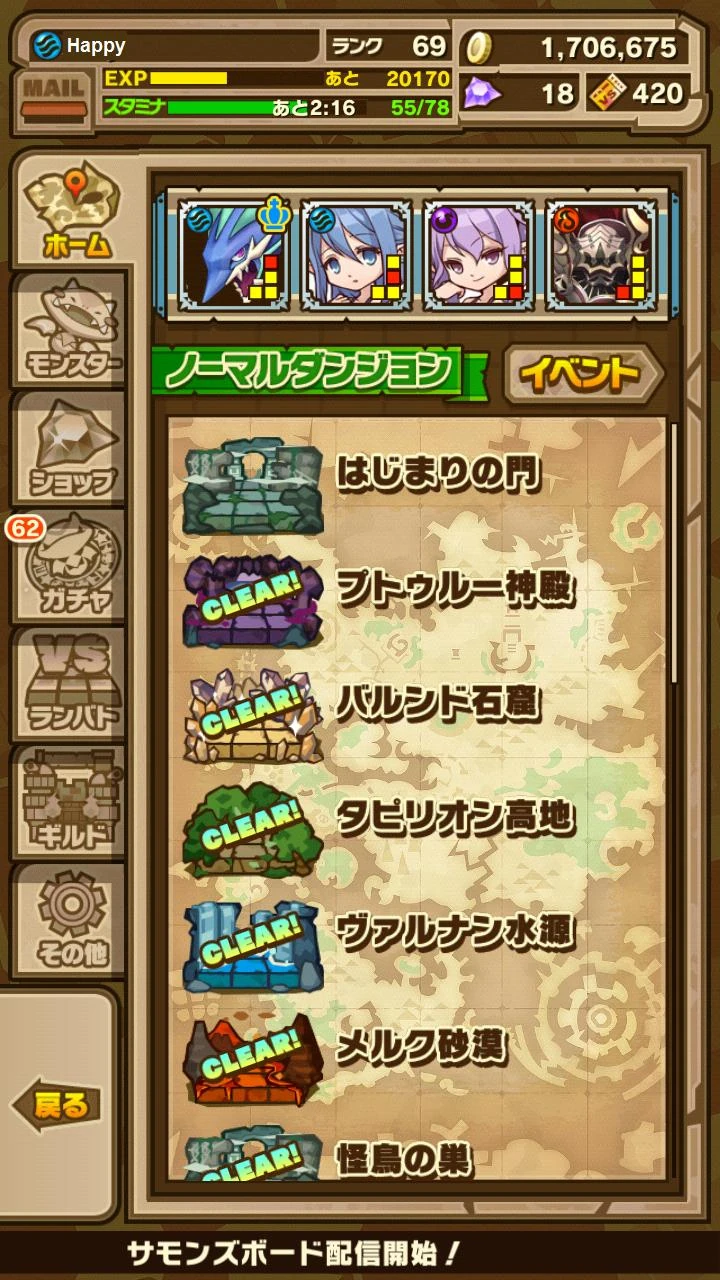This screenshot has height=1280, width=720.
Task: Select the プトゥルー神殿 dungeon
Action: pos(420,590)
